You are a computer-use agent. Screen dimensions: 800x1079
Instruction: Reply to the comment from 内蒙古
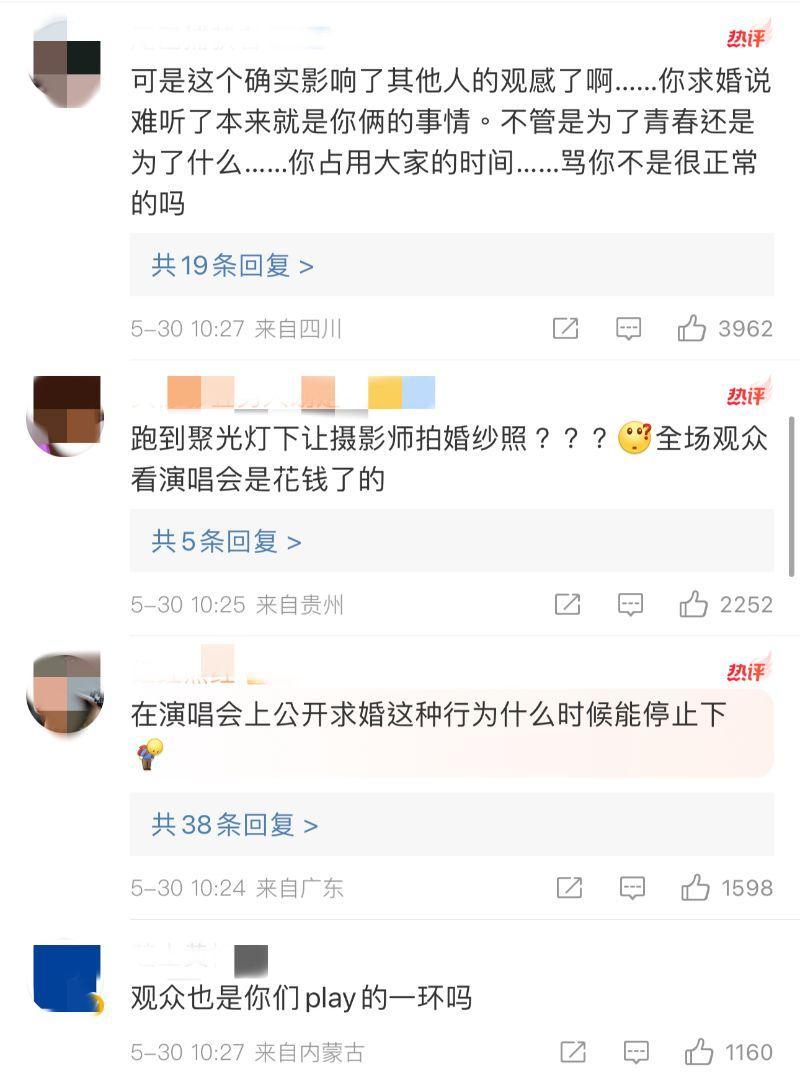tap(636, 1052)
